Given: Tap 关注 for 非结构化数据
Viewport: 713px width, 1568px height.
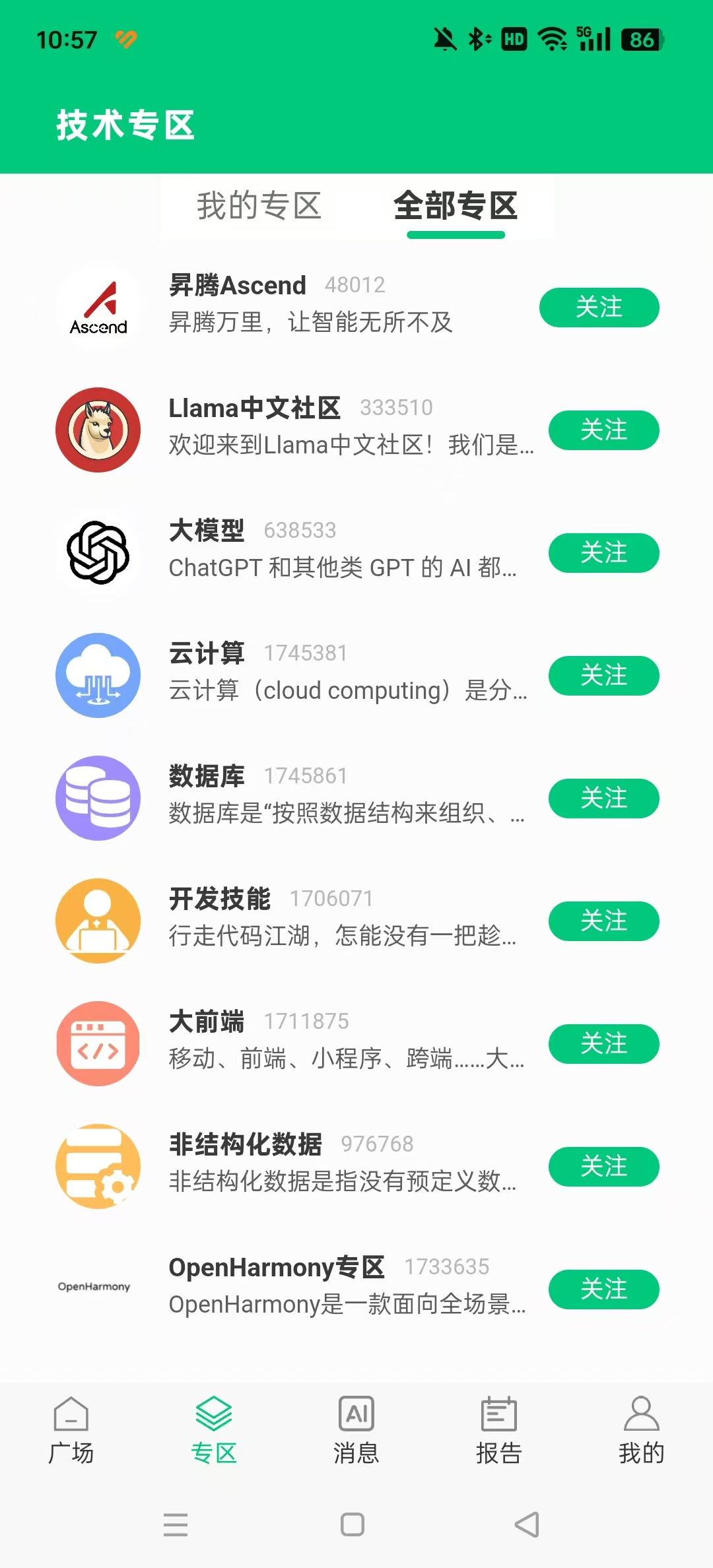Looking at the screenshot, I should tap(603, 1167).
